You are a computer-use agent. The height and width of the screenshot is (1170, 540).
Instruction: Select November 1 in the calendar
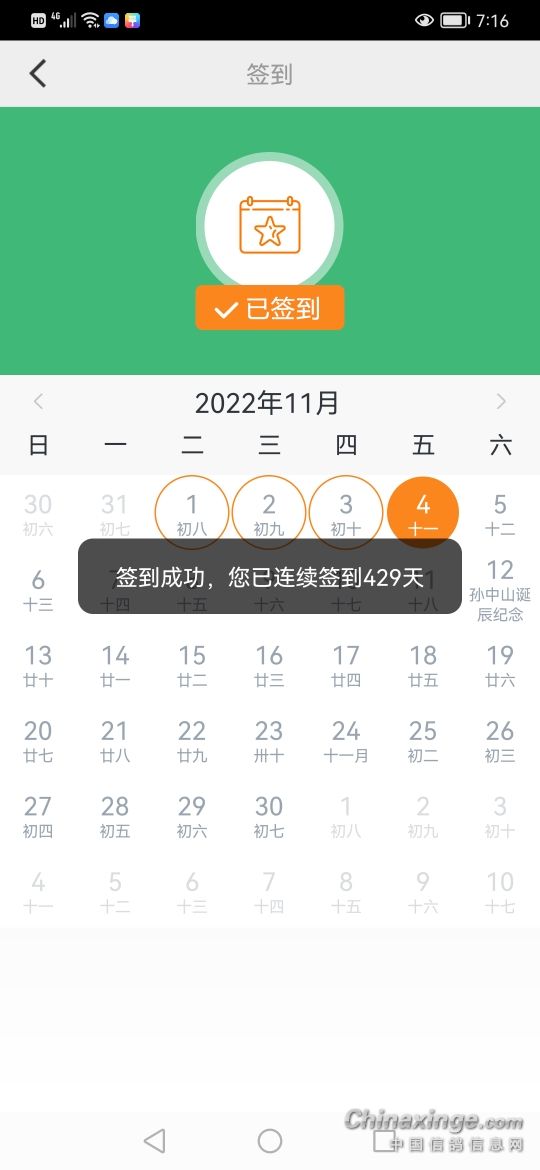click(x=192, y=513)
